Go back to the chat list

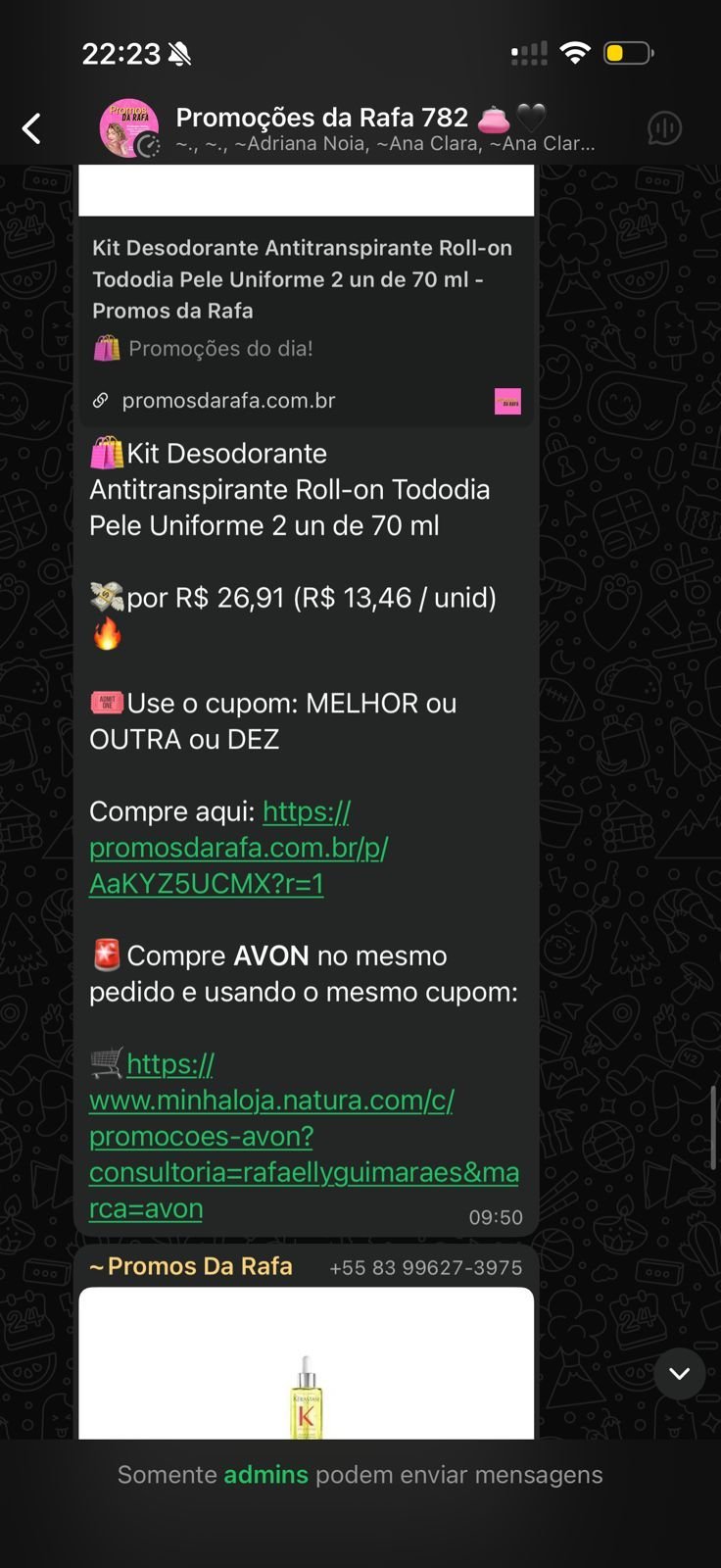32,128
